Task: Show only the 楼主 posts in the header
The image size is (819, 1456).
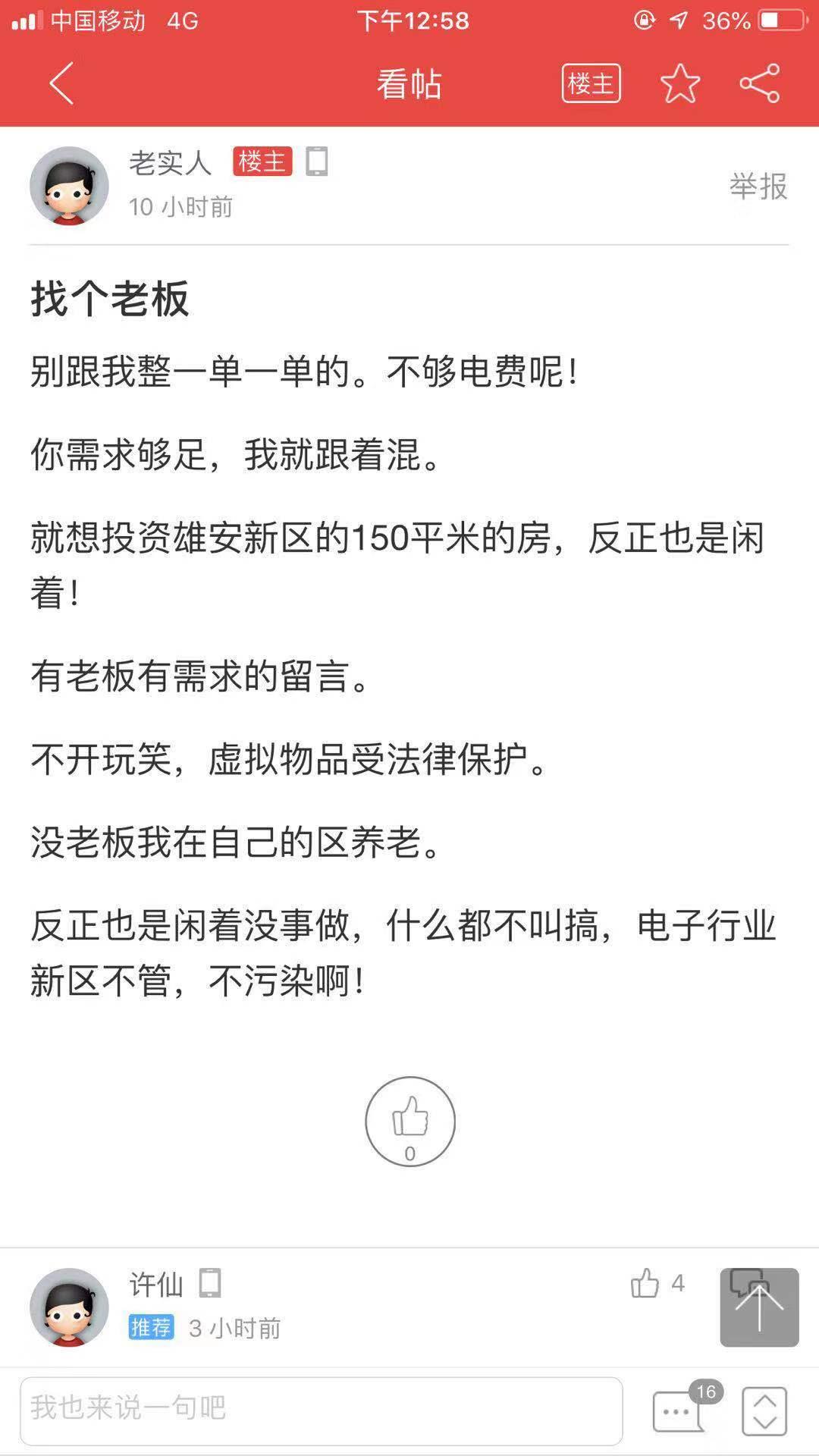Action: [x=591, y=83]
